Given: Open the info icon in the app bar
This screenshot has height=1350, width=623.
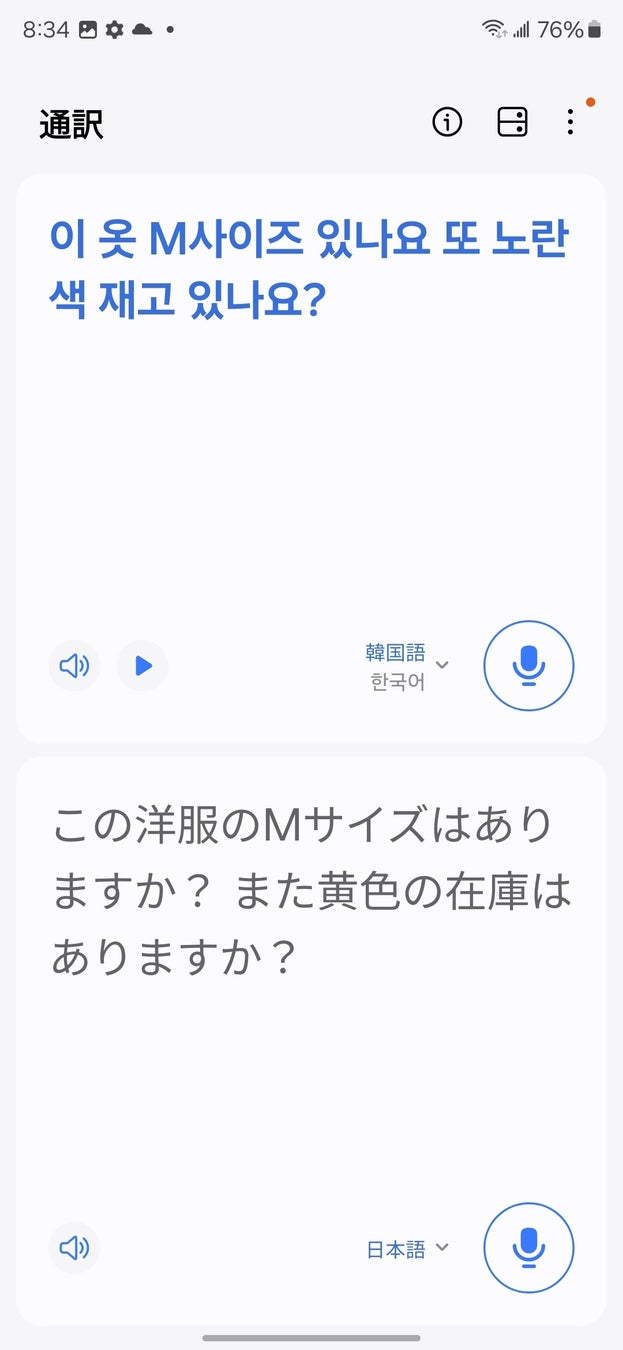Looking at the screenshot, I should coord(447,122).
